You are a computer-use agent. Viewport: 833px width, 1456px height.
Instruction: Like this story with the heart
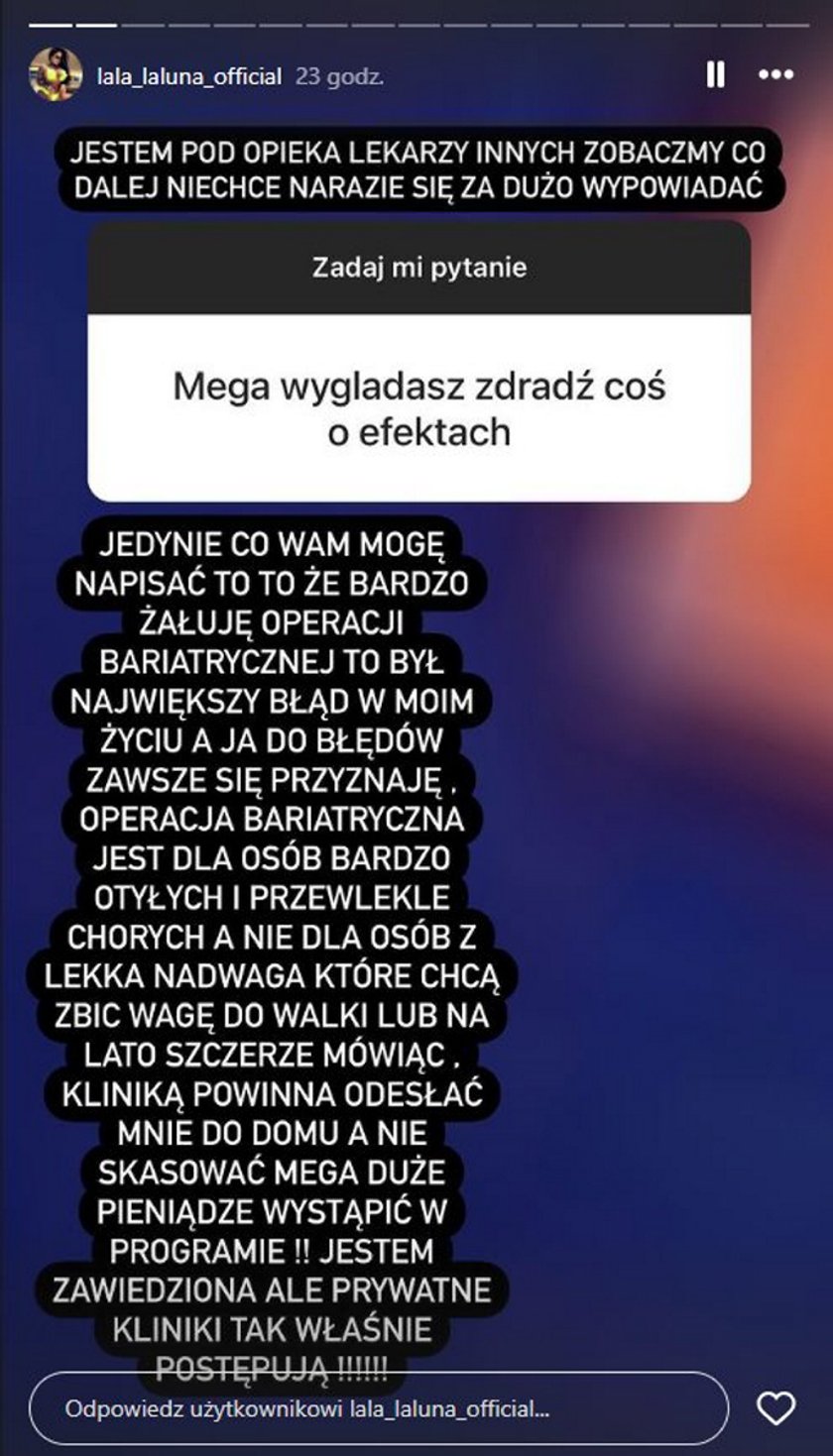776,1407
